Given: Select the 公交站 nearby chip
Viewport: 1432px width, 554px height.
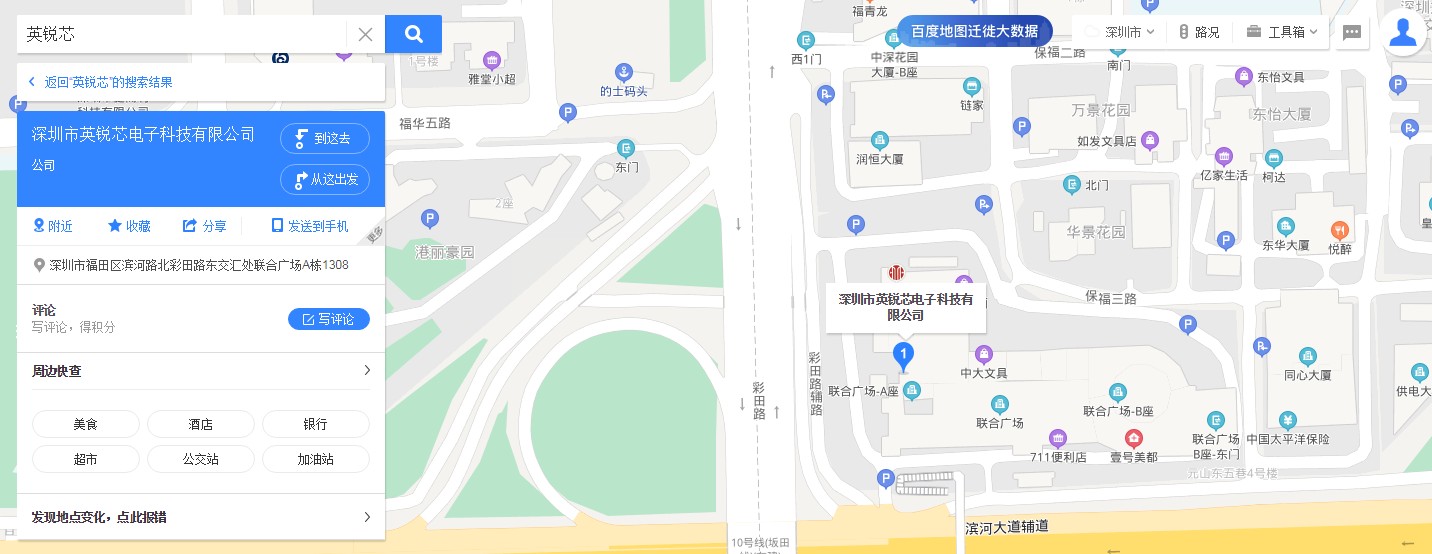Looking at the screenshot, I should point(200,459).
